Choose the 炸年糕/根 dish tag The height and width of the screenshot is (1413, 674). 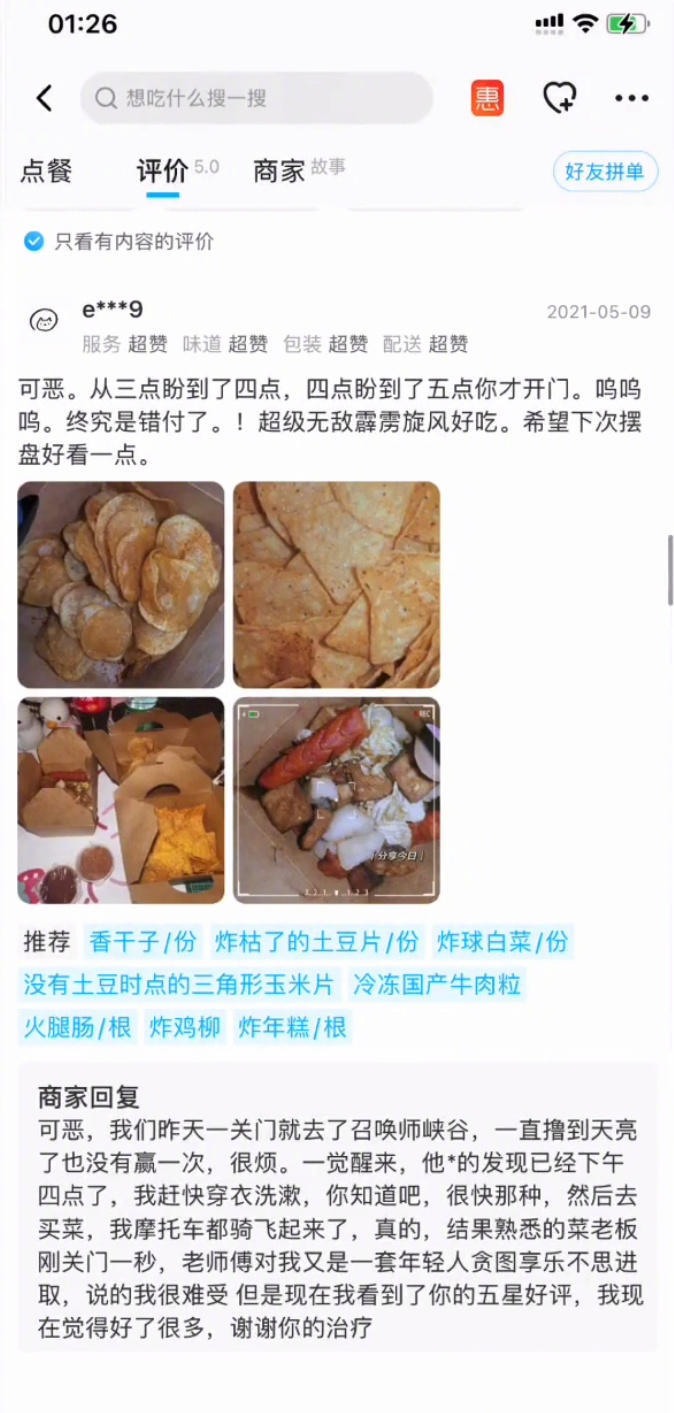pyautogui.click(x=293, y=1027)
